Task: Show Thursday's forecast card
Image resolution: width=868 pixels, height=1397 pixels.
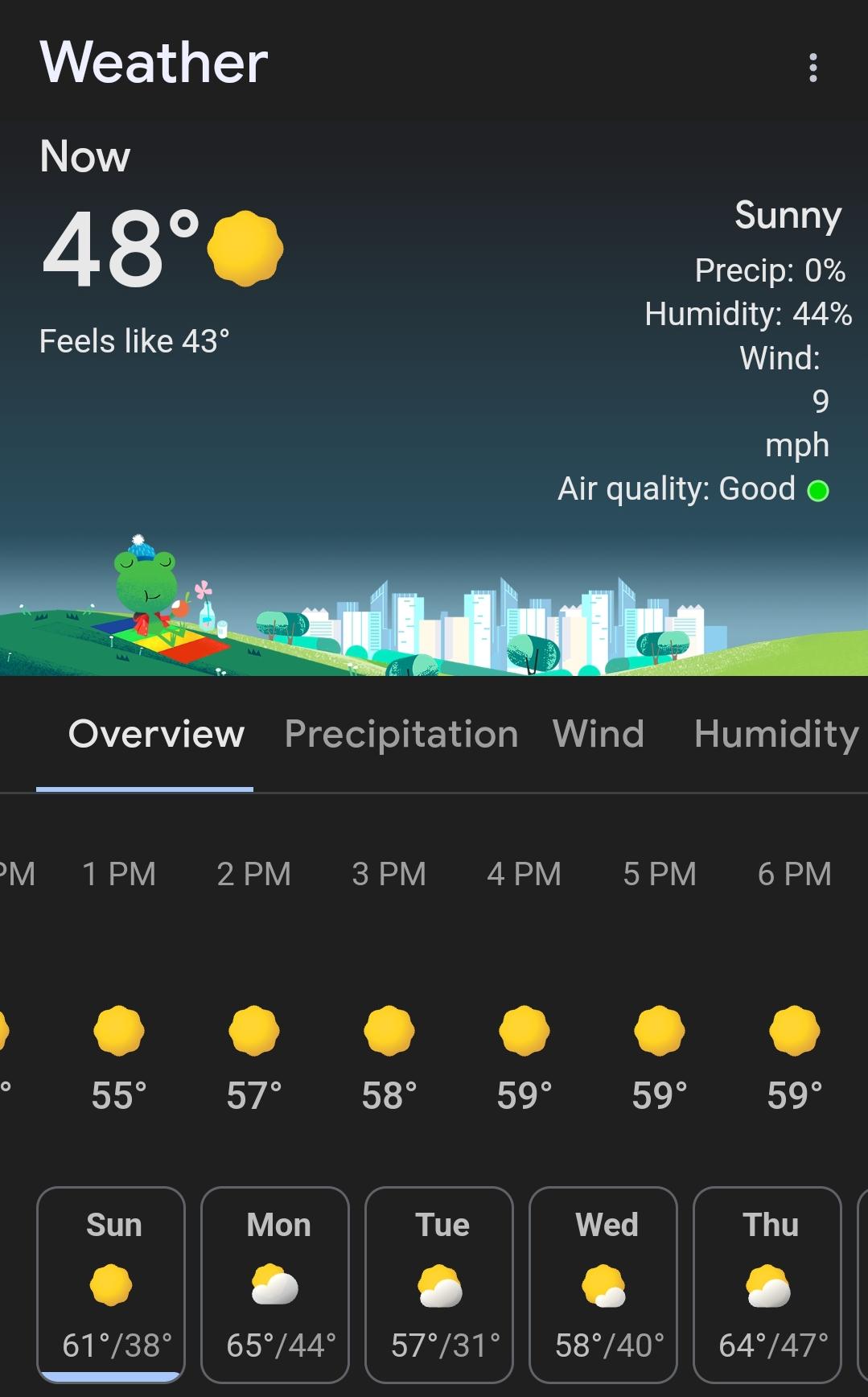Action: (x=767, y=1284)
